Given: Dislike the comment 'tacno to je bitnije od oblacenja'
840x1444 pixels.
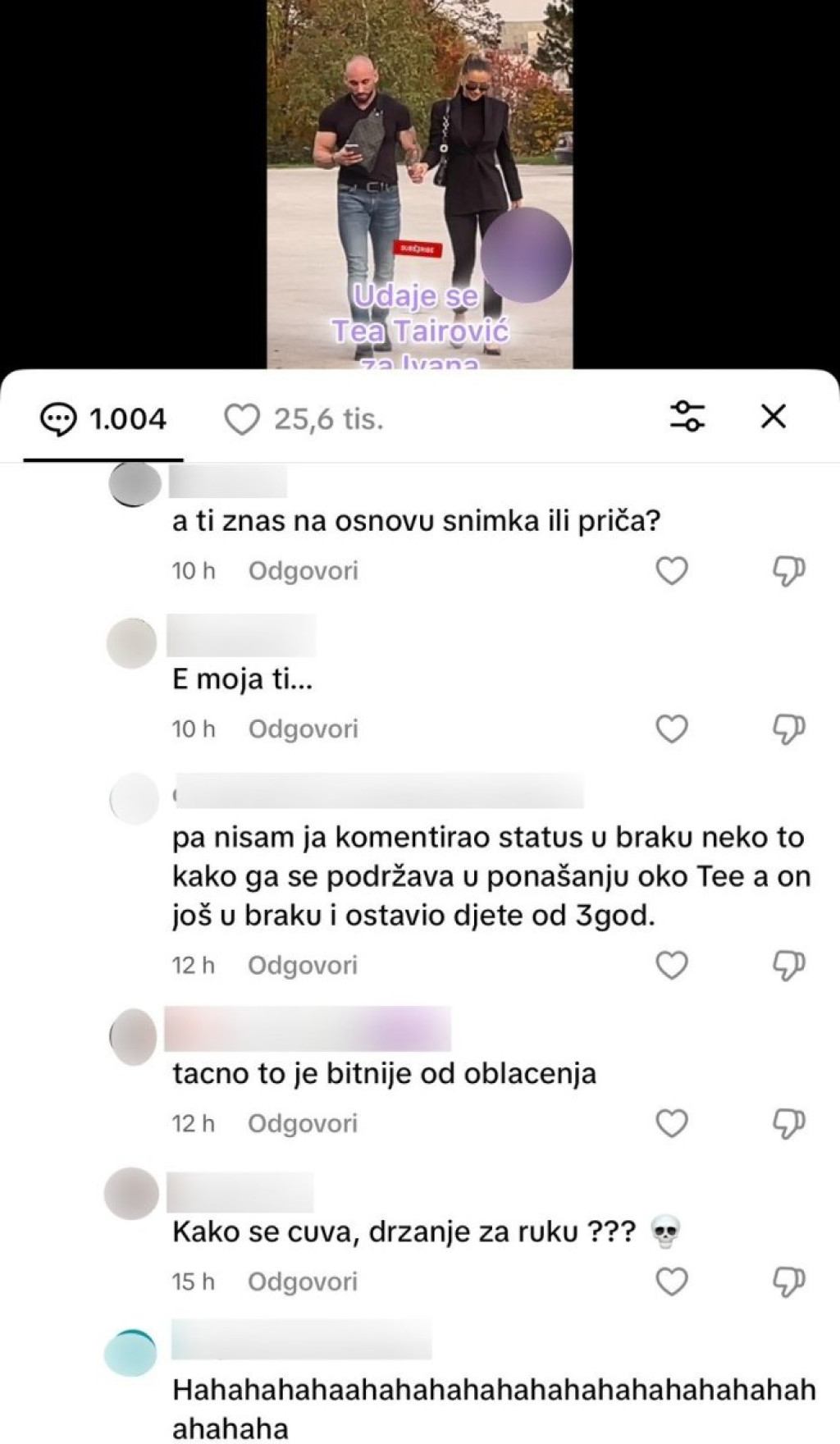Looking at the screenshot, I should (789, 1123).
